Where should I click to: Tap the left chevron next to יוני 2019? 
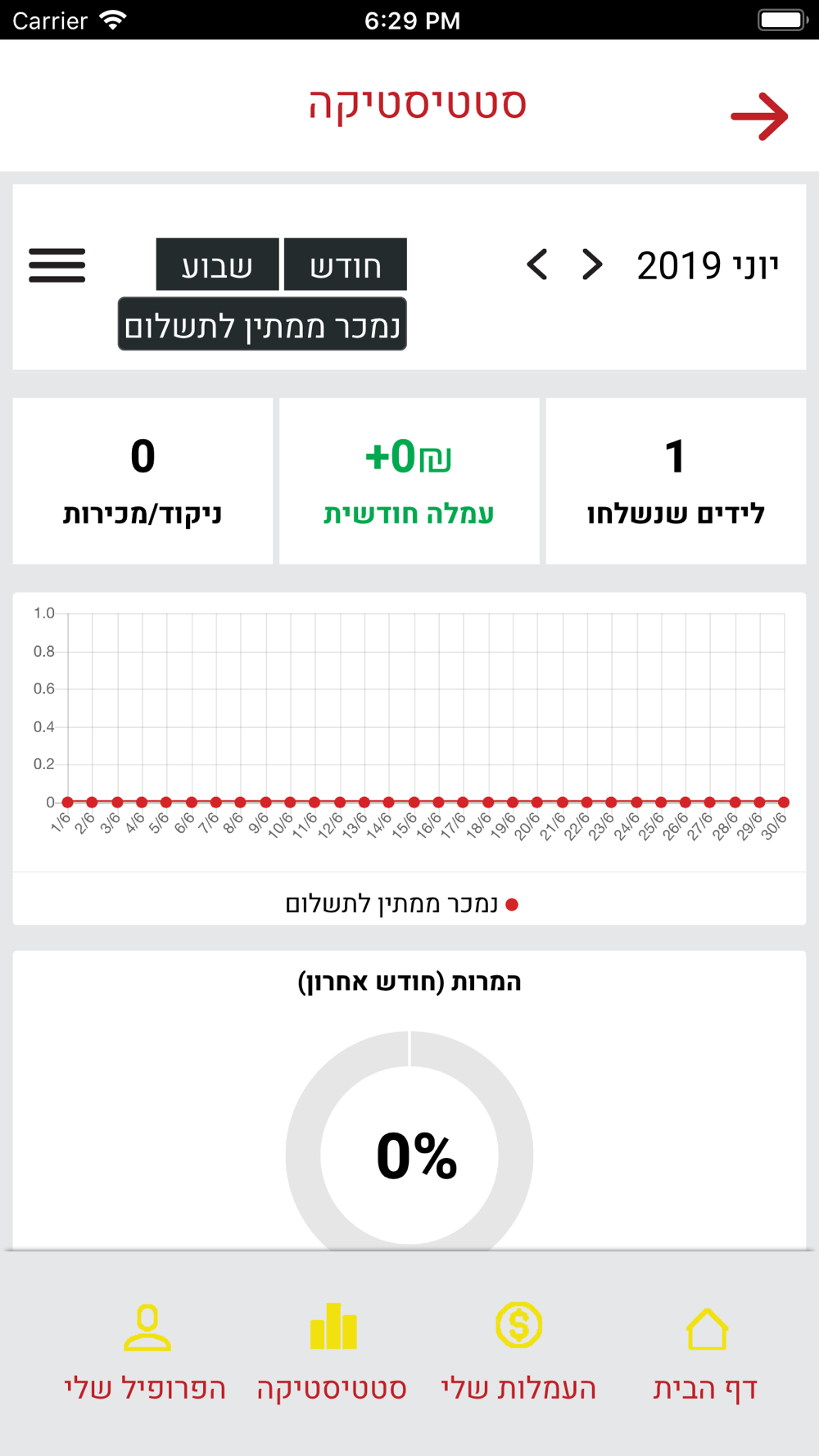537,265
